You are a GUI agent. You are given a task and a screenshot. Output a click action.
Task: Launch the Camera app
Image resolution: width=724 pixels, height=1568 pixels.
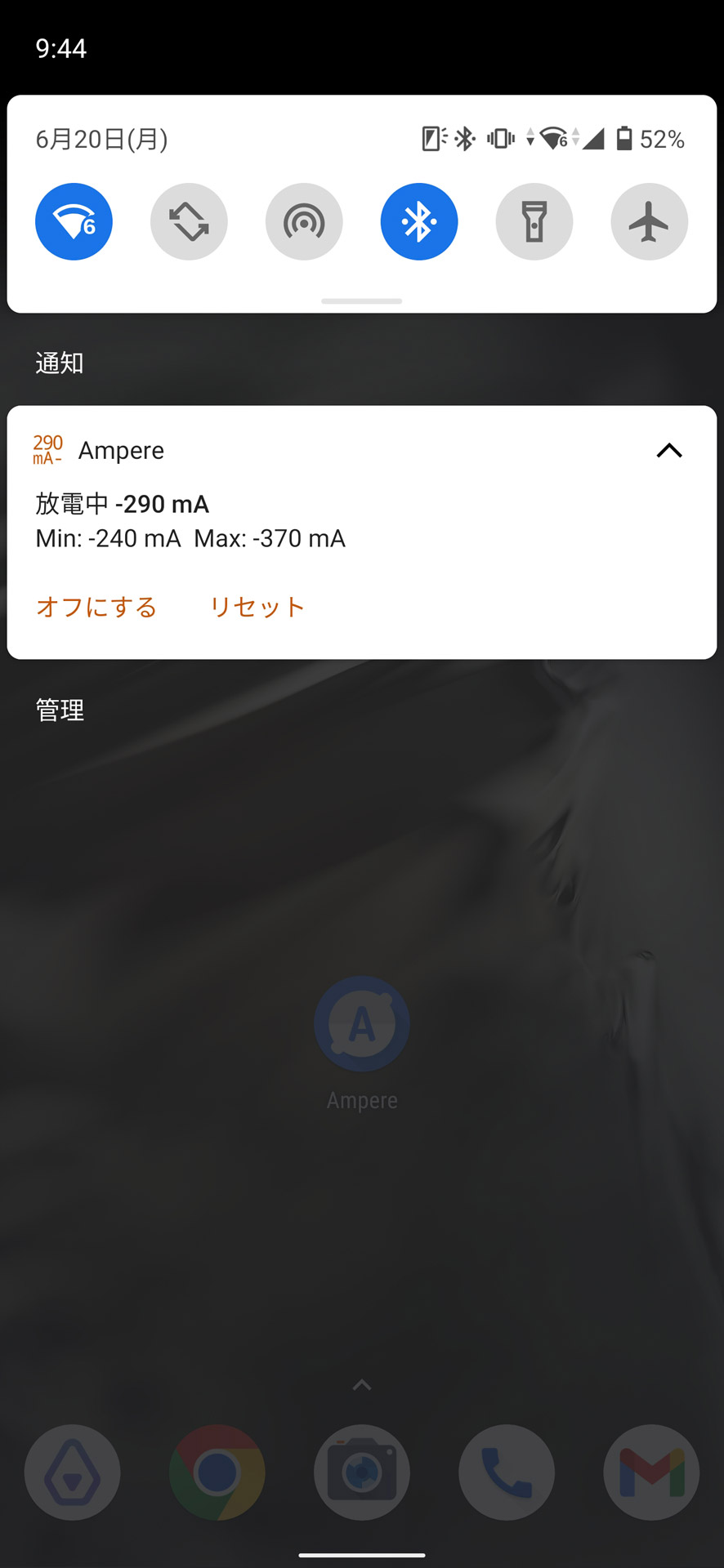pos(361,1472)
